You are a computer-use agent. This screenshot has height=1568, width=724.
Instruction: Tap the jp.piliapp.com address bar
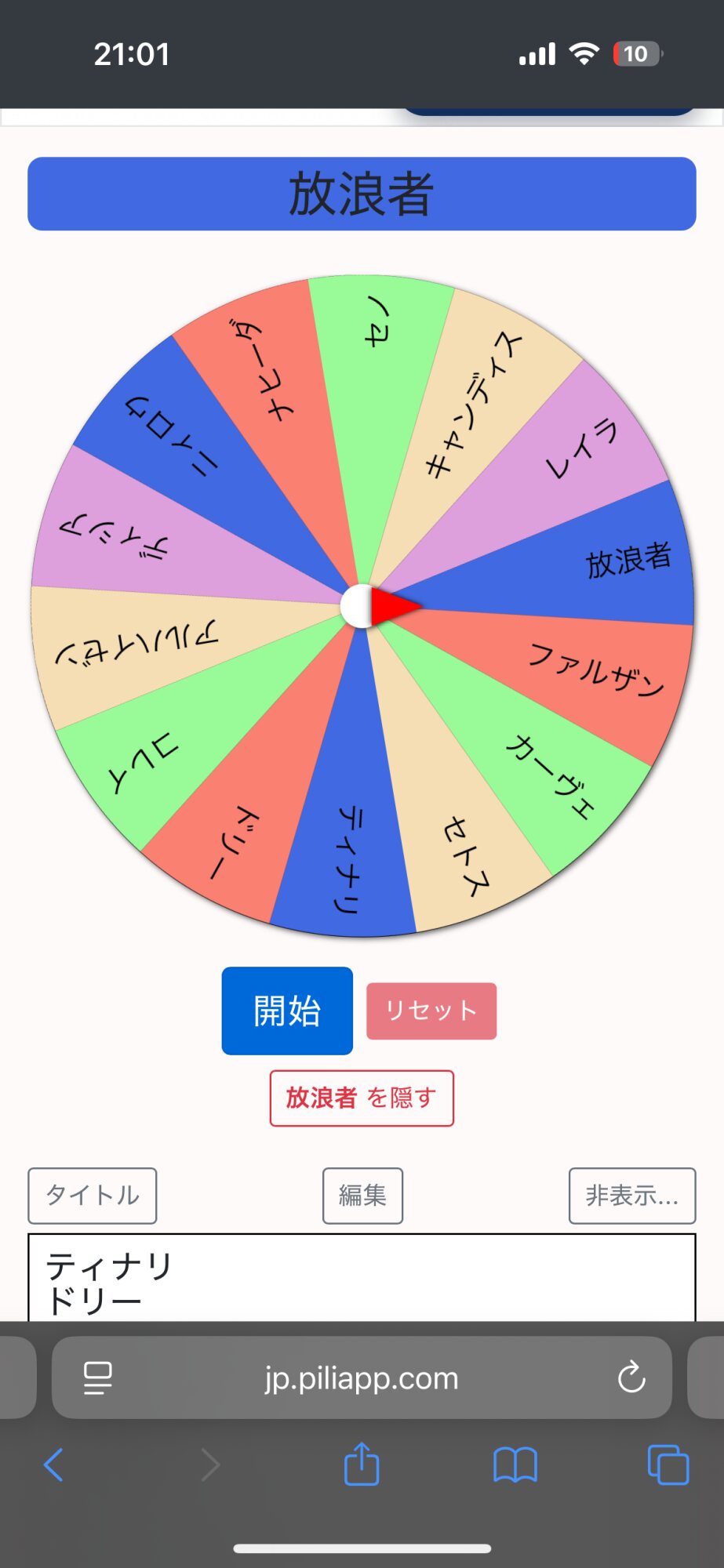(362, 1377)
